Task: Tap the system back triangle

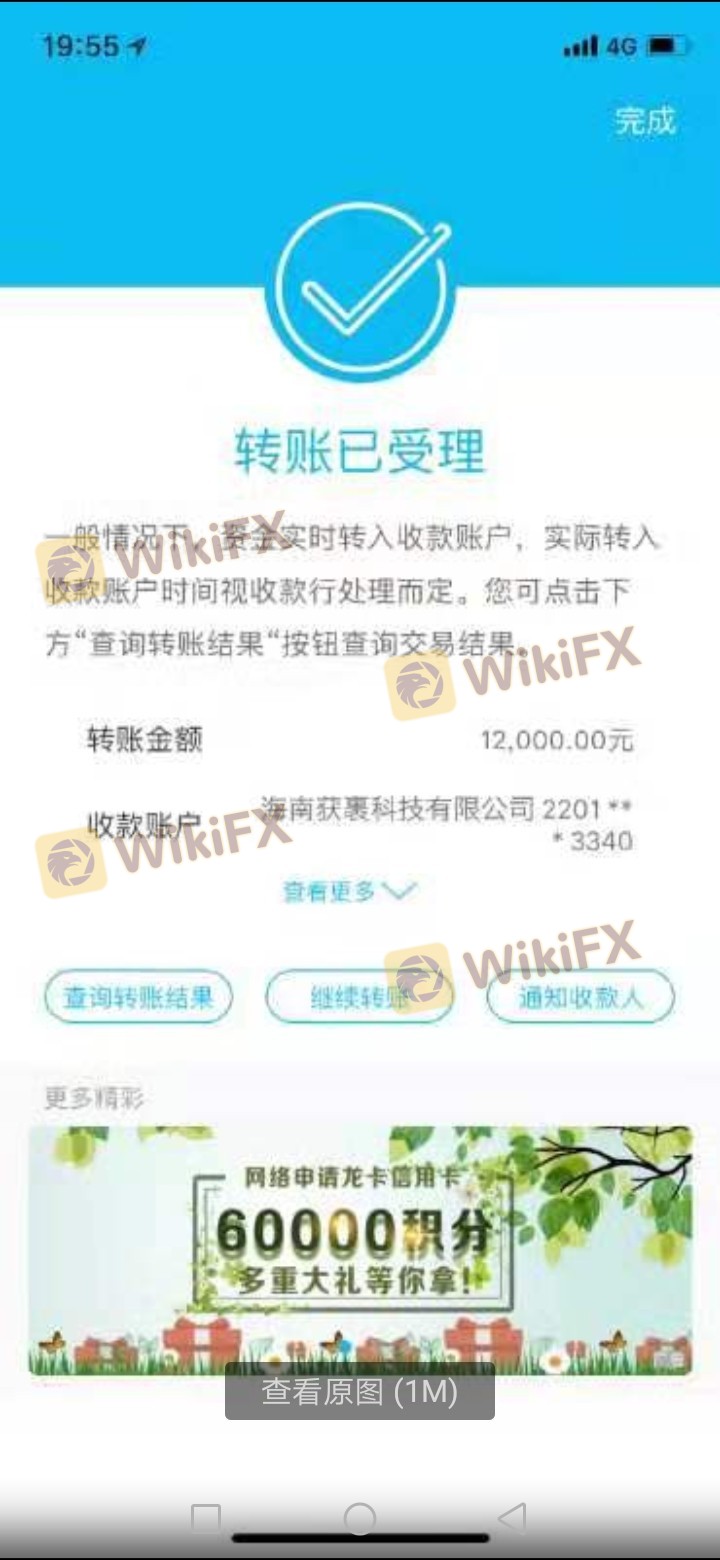Action: (512, 1519)
